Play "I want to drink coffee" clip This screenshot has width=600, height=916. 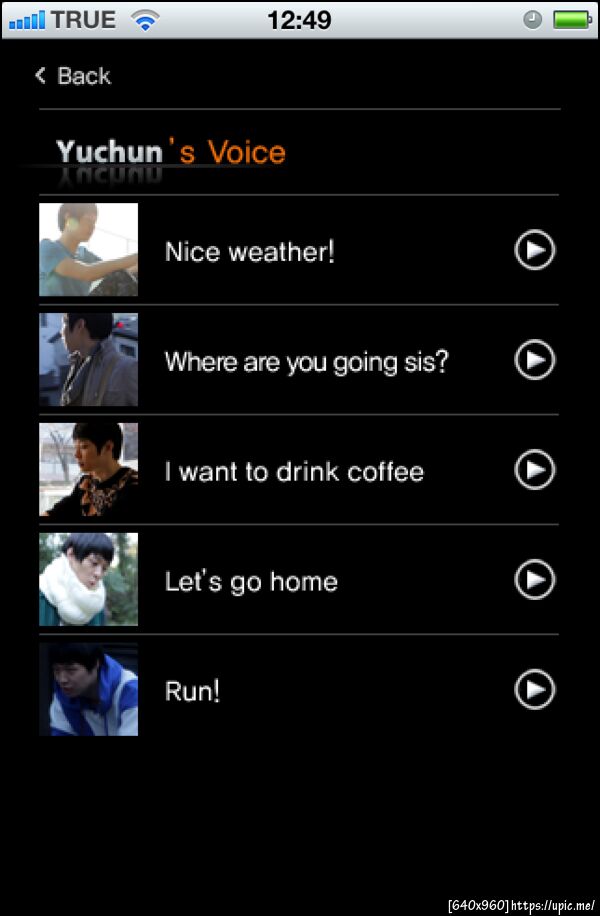(535, 470)
